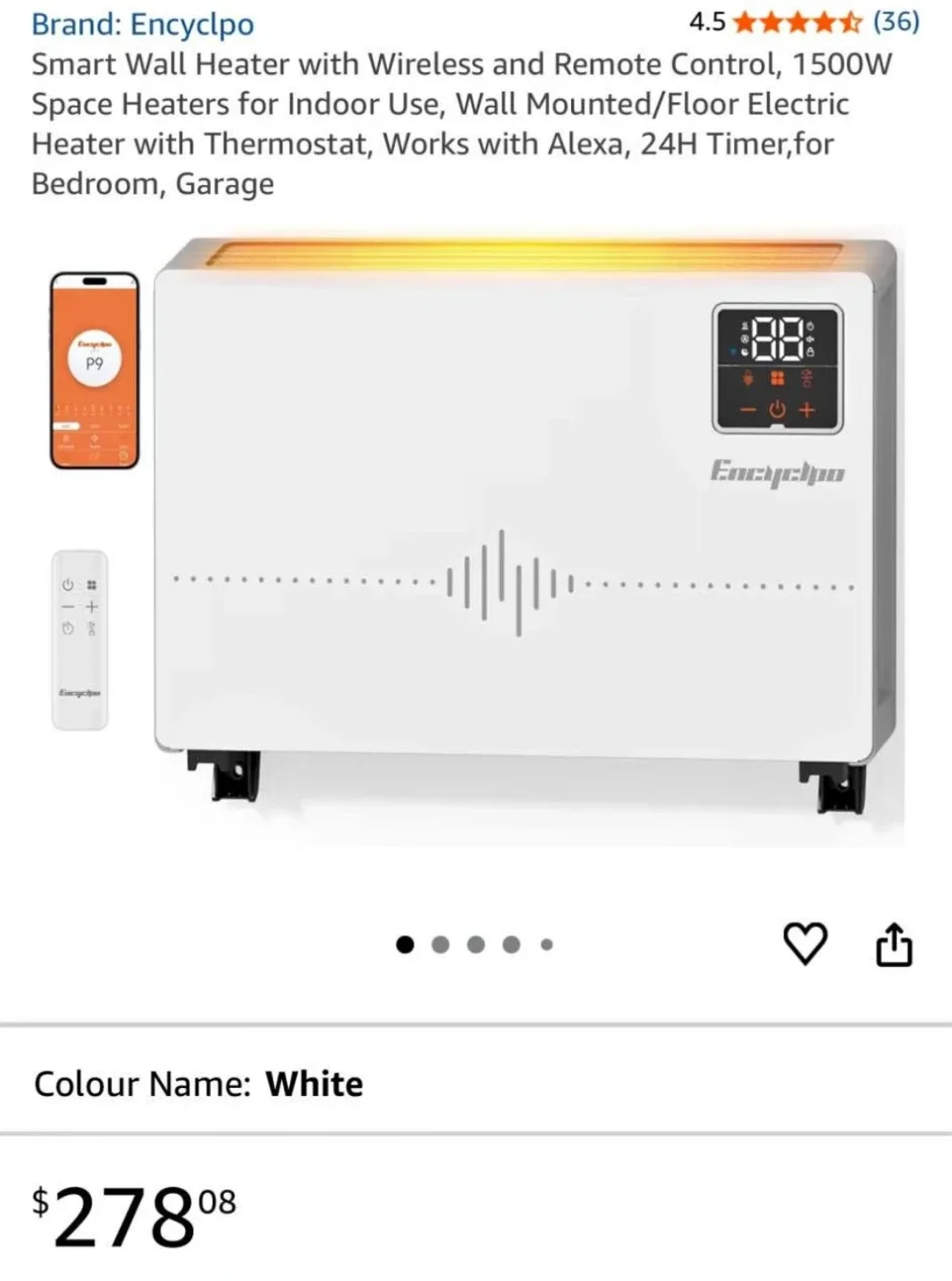Open customer reviews via the (36) link
This screenshot has height=1281, width=952.
(x=896, y=22)
